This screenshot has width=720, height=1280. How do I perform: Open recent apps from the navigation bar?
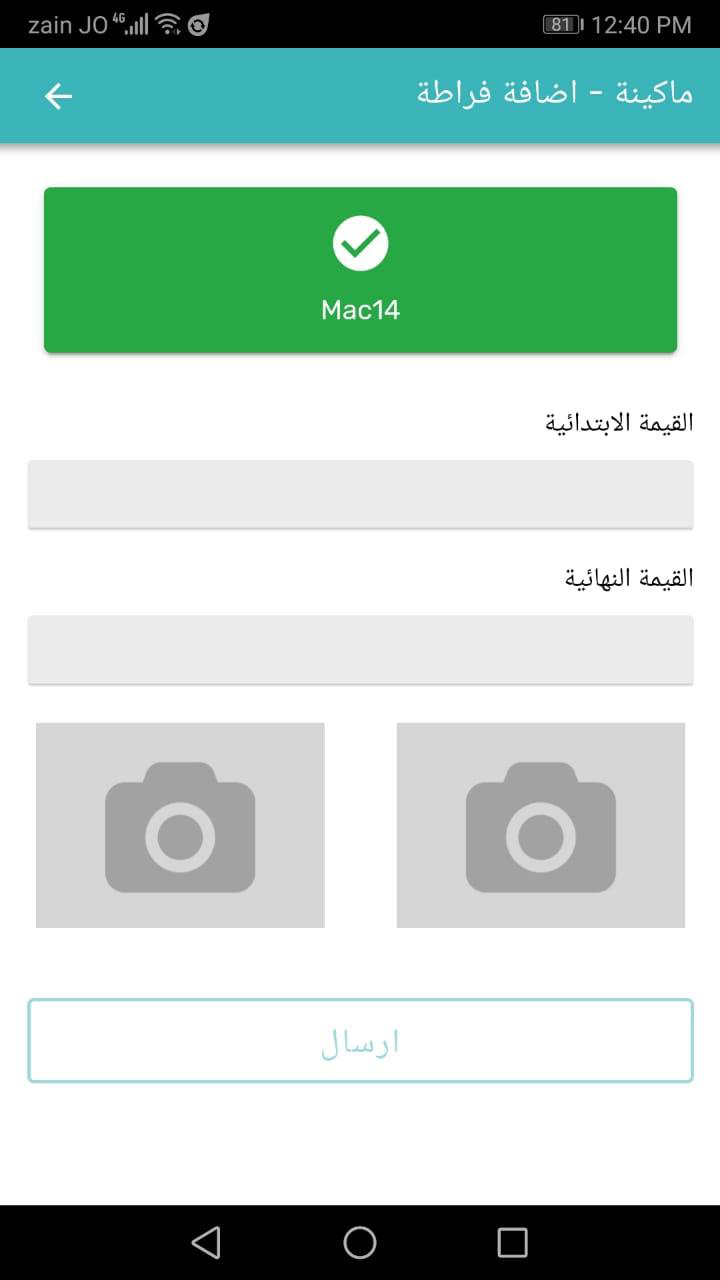pyautogui.click(x=512, y=1243)
